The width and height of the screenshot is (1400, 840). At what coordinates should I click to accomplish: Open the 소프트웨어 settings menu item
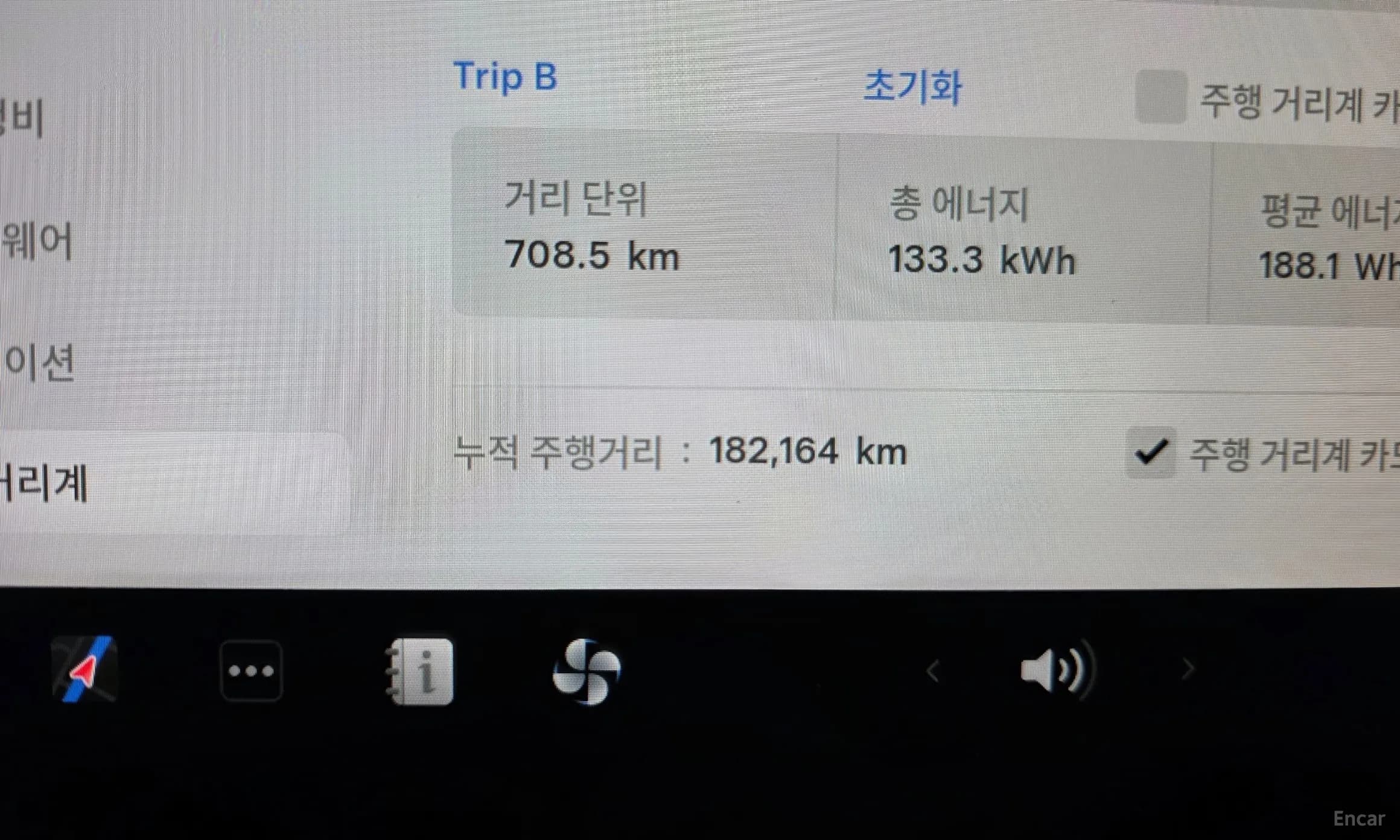point(37,241)
